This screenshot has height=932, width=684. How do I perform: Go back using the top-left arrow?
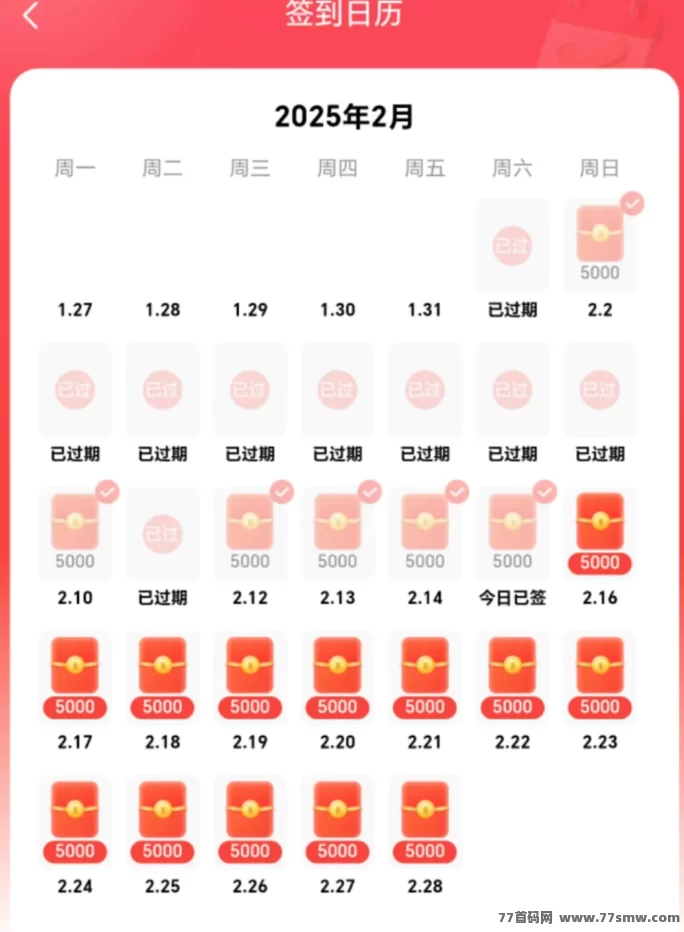(x=31, y=15)
